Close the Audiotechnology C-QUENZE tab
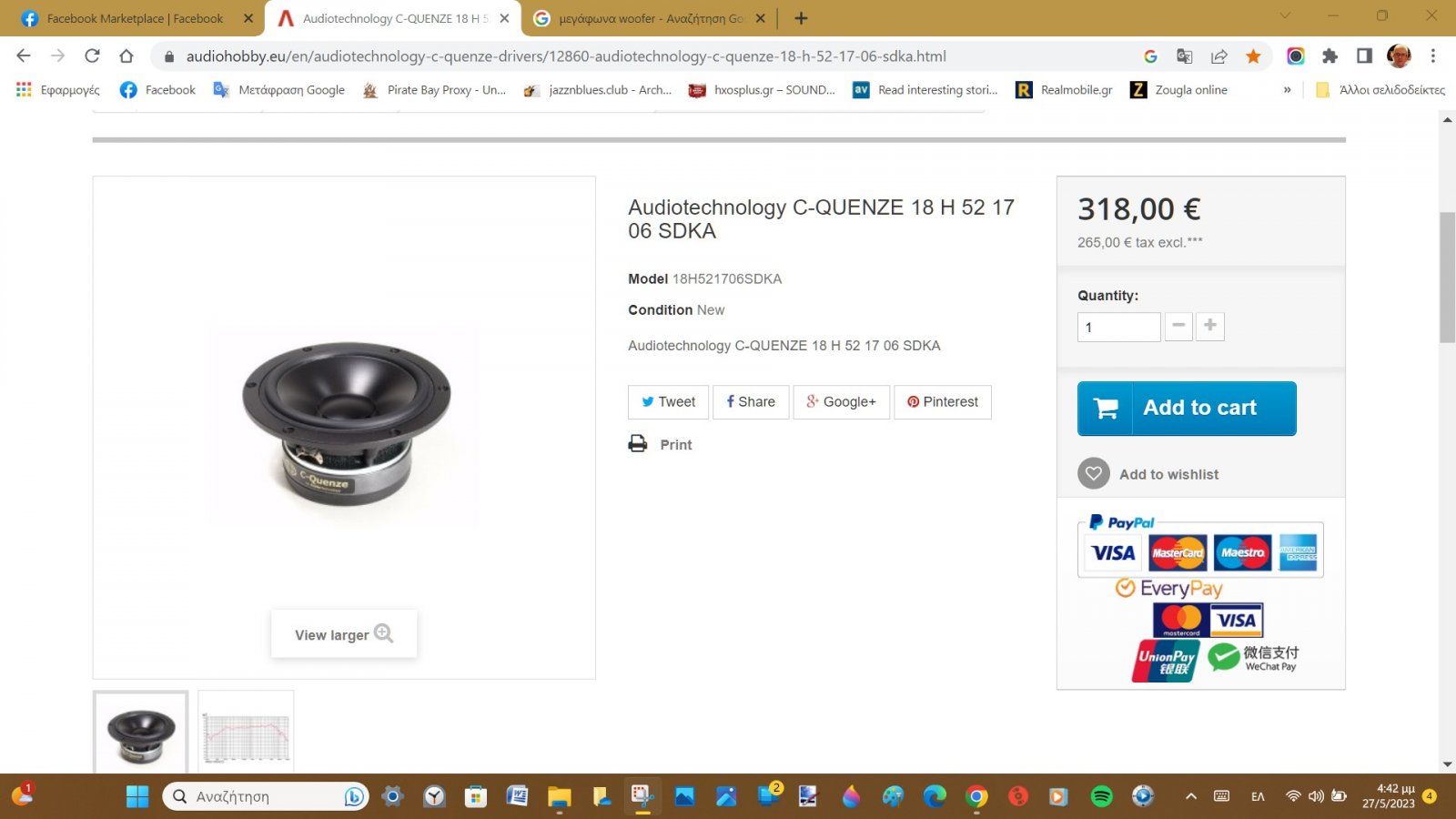This screenshot has height=819, width=1456. 504,18
